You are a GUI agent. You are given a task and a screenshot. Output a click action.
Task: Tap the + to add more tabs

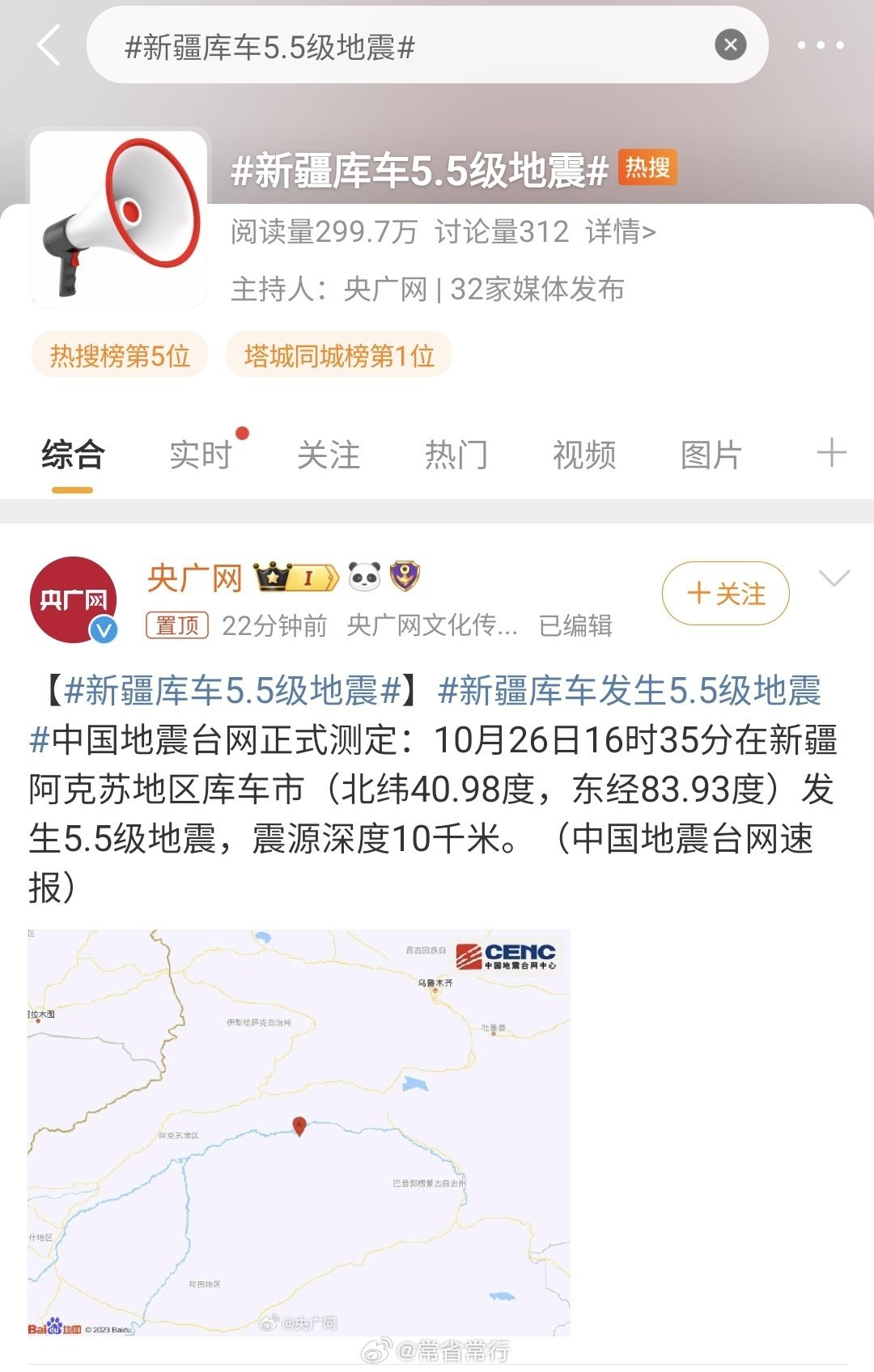[830, 455]
